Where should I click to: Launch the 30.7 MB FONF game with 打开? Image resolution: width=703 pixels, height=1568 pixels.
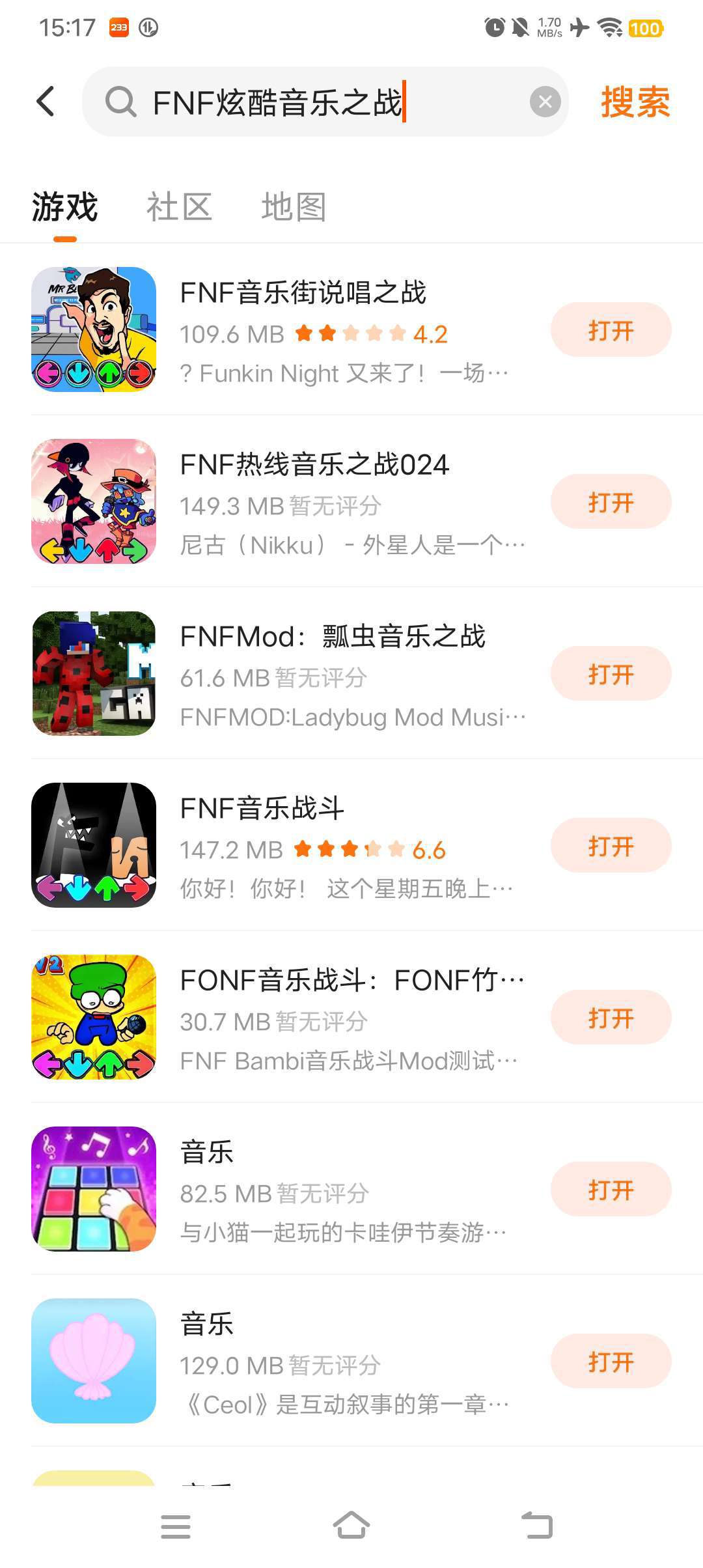click(x=611, y=1018)
